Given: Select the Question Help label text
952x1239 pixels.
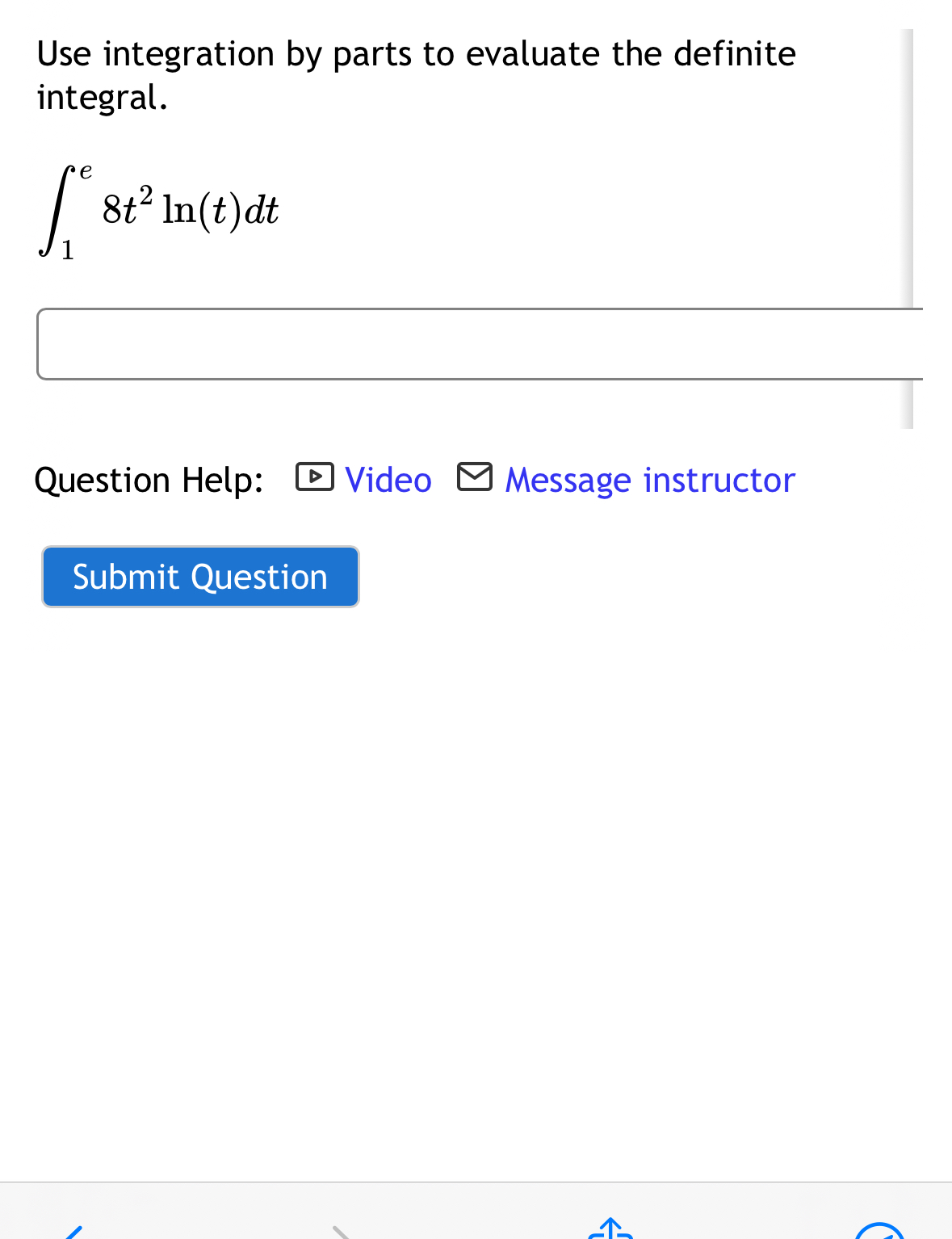Looking at the screenshot, I should tap(148, 480).
